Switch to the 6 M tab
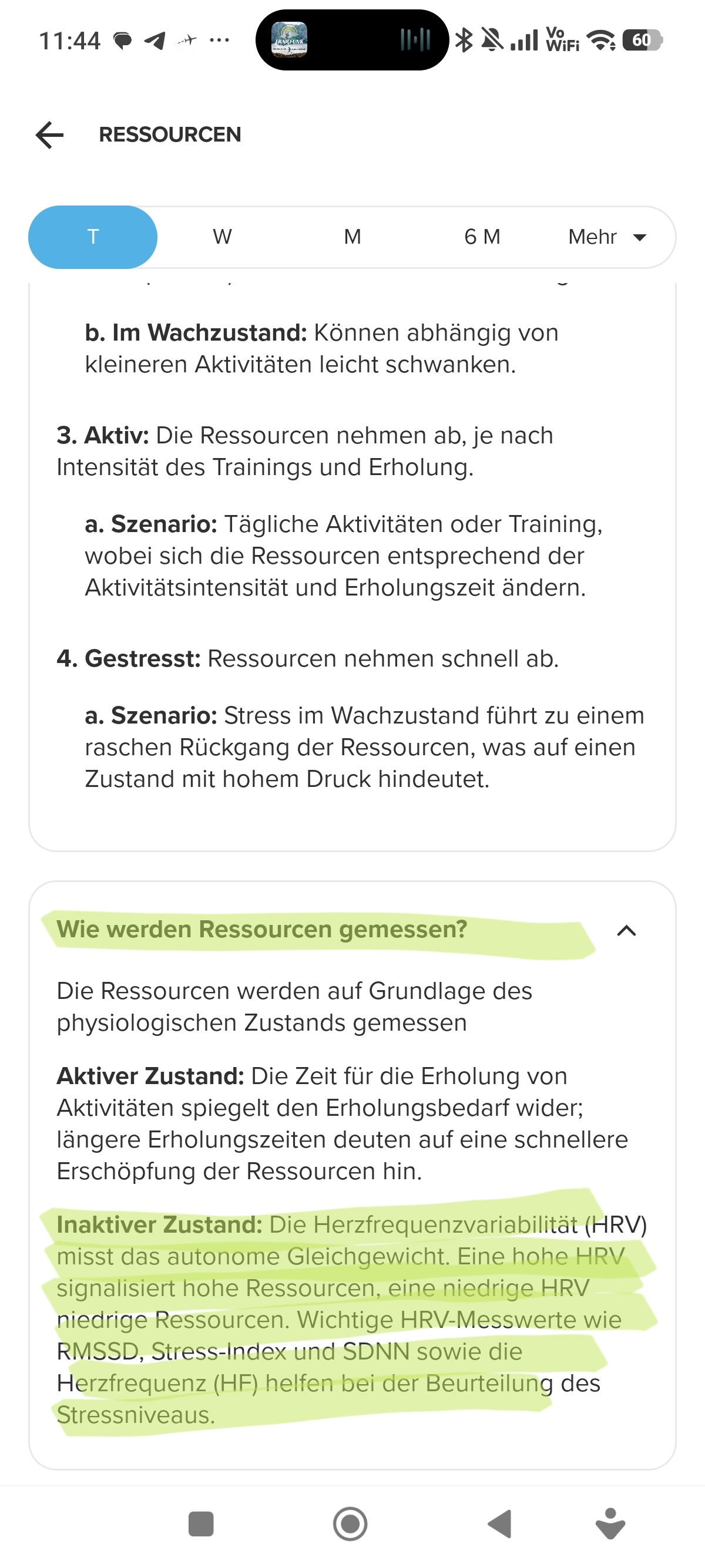 (x=482, y=237)
